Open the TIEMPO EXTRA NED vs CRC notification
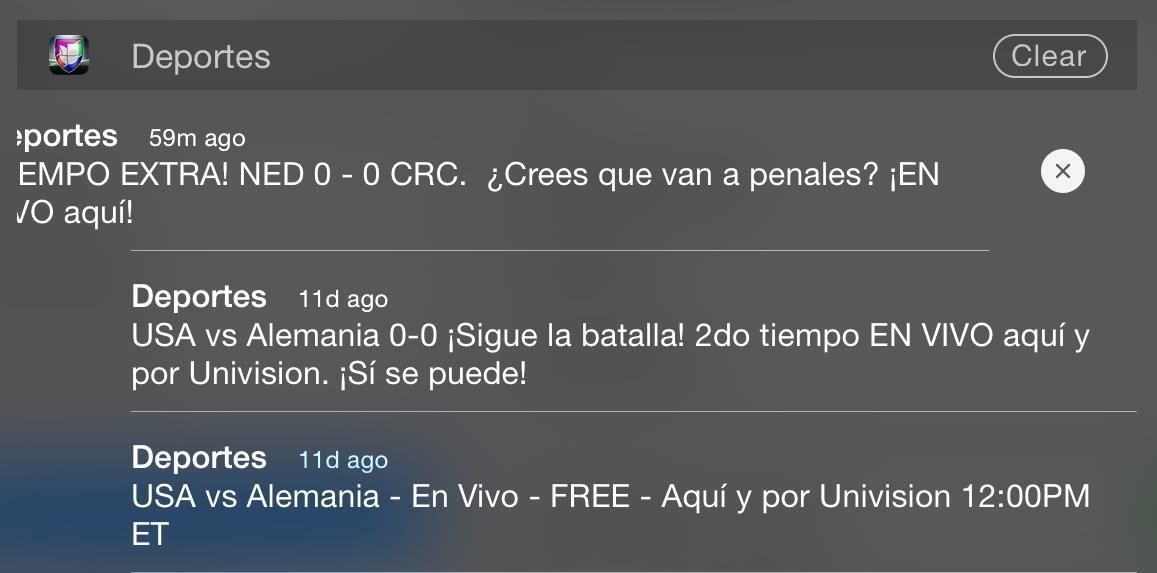Viewport: 1157px width, 573px height. click(x=480, y=176)
